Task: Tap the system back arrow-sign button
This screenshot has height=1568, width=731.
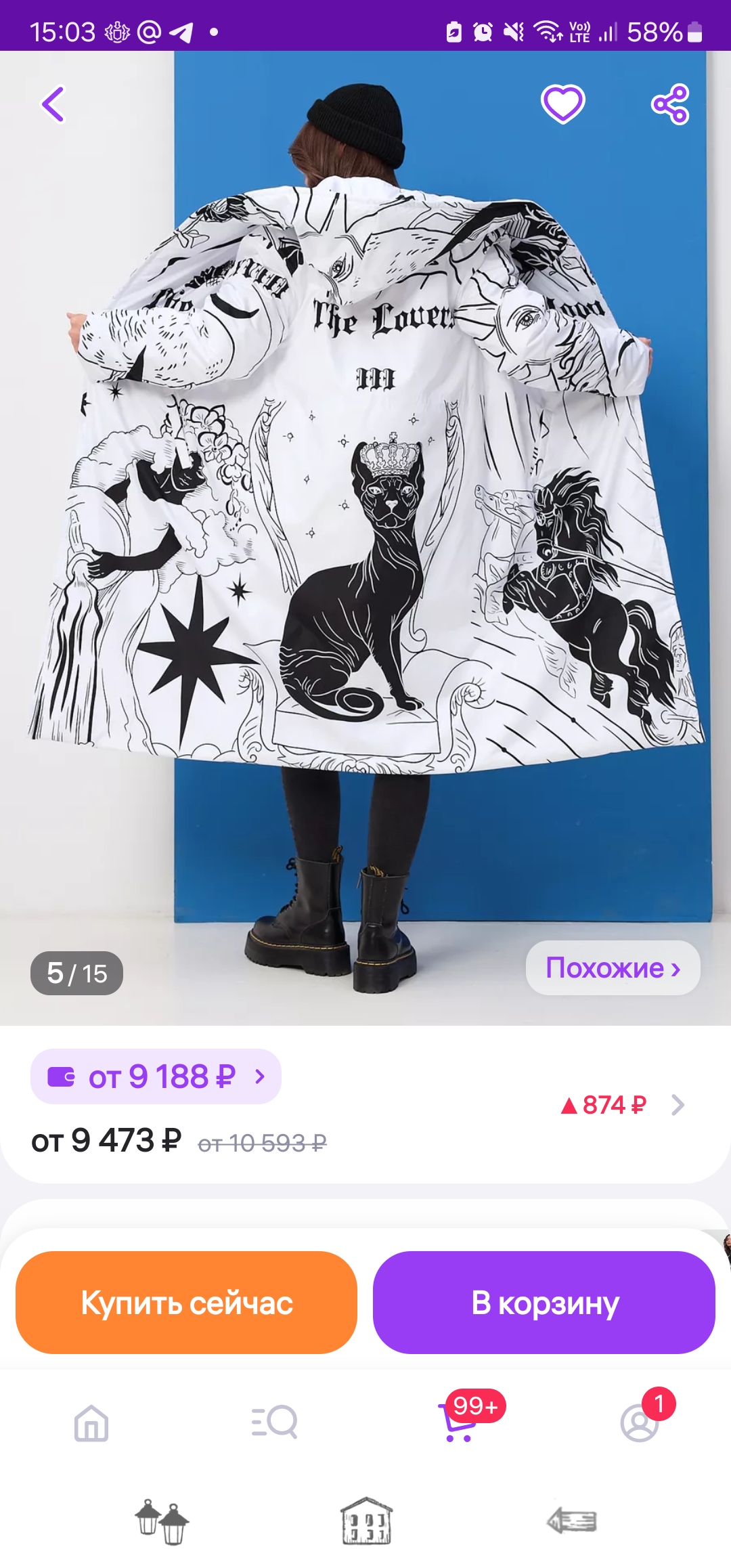Action: coord(572,1521)
